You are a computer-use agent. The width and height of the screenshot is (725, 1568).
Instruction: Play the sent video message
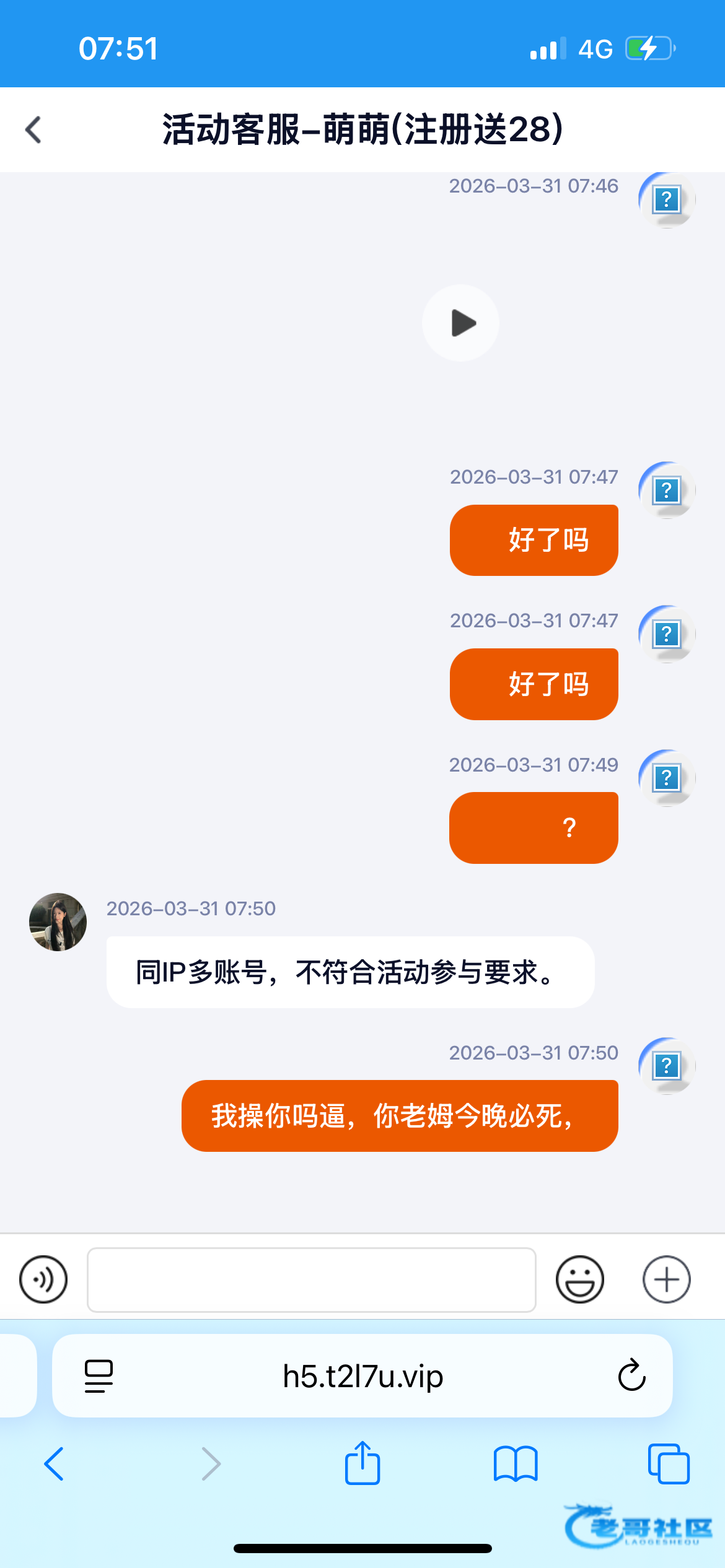460,323
